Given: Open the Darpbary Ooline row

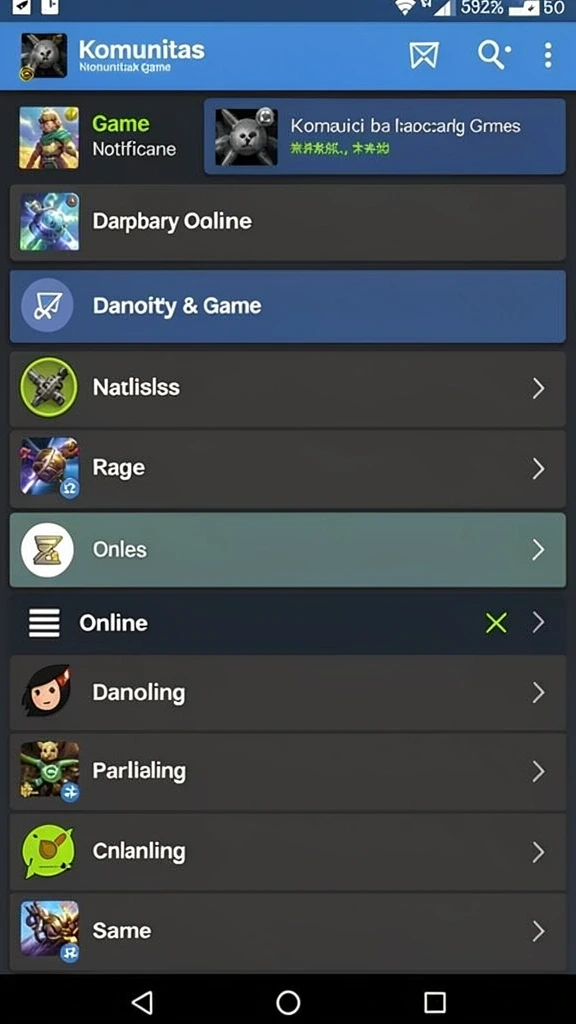Looking at the screenshot, I should pyautogui.click(x=287, y=222).
